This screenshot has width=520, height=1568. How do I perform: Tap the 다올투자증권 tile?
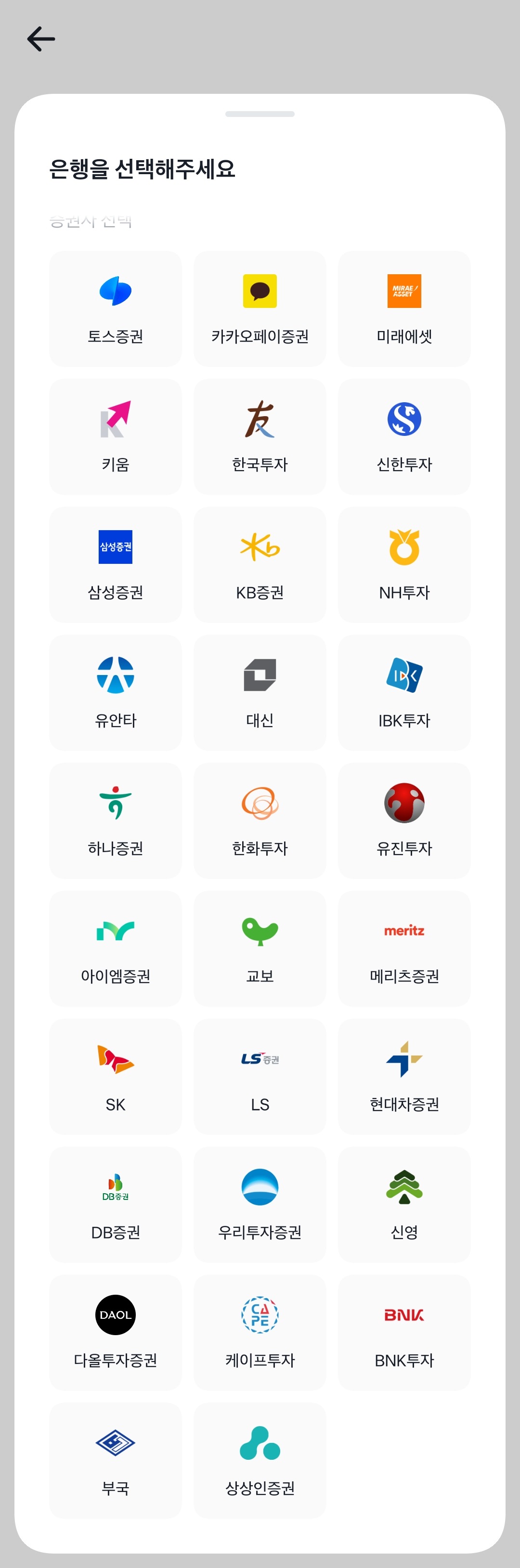click(x=115, y=1332)
